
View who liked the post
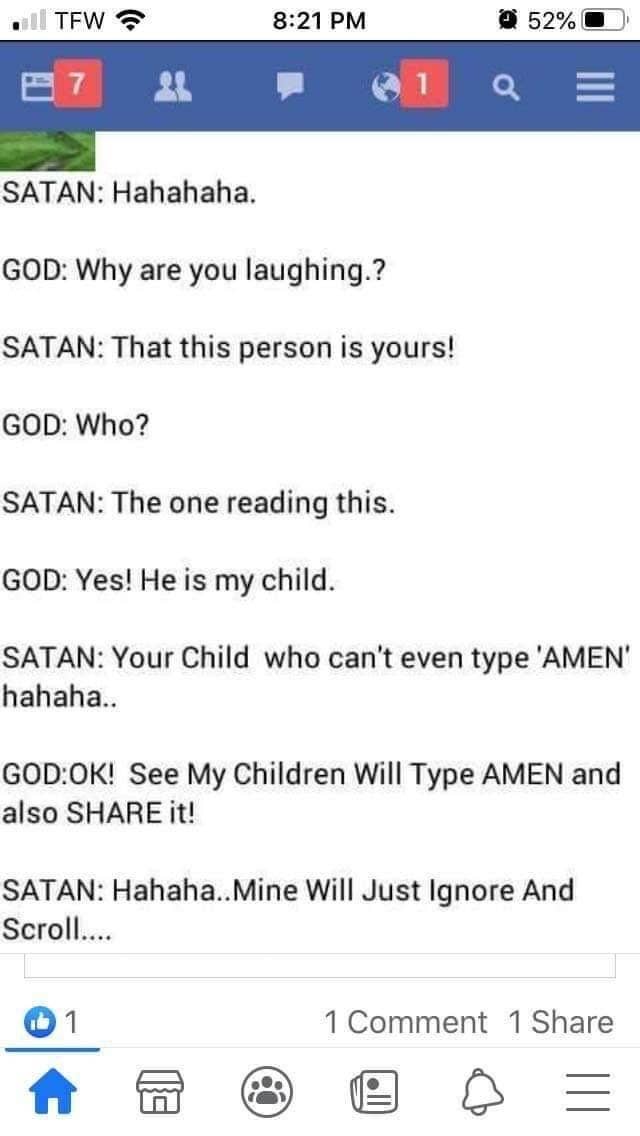click(51, 1022)
